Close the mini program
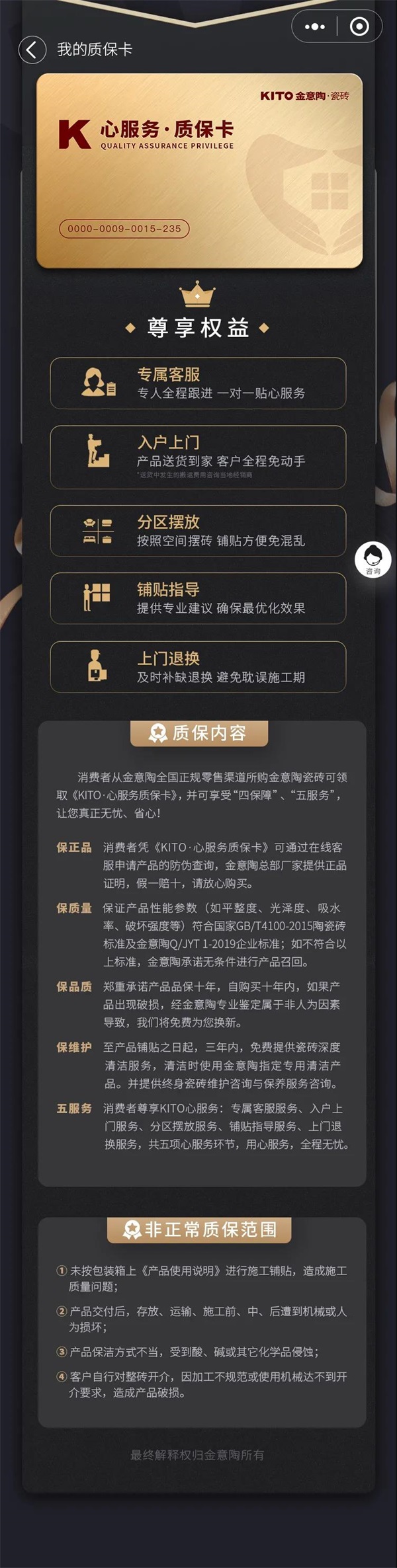Viewport: 397px width, 1568px height. click(x=359, y=27)
